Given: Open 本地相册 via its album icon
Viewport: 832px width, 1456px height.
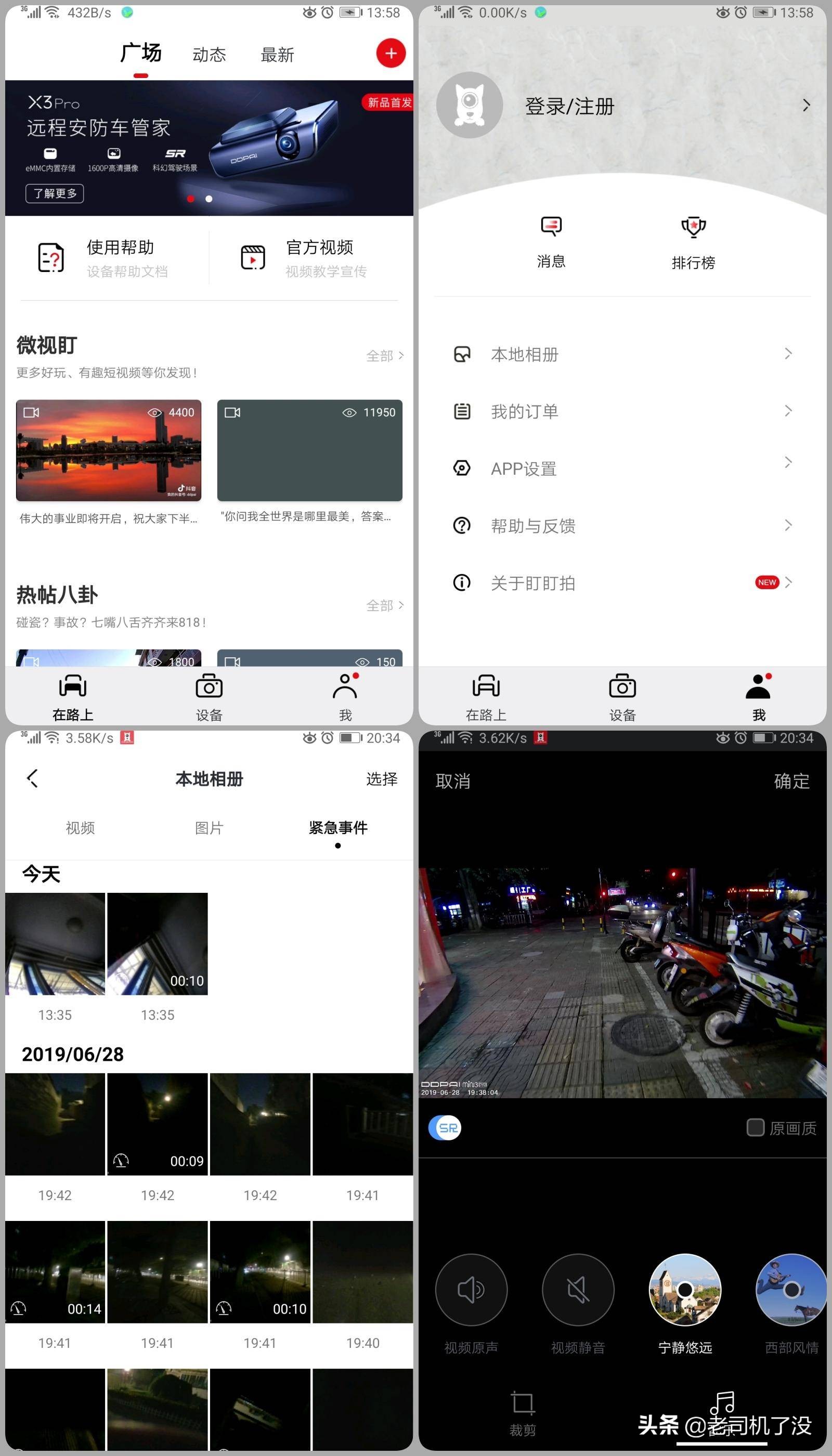Looking at the screenshot, I should pos(463,354).
